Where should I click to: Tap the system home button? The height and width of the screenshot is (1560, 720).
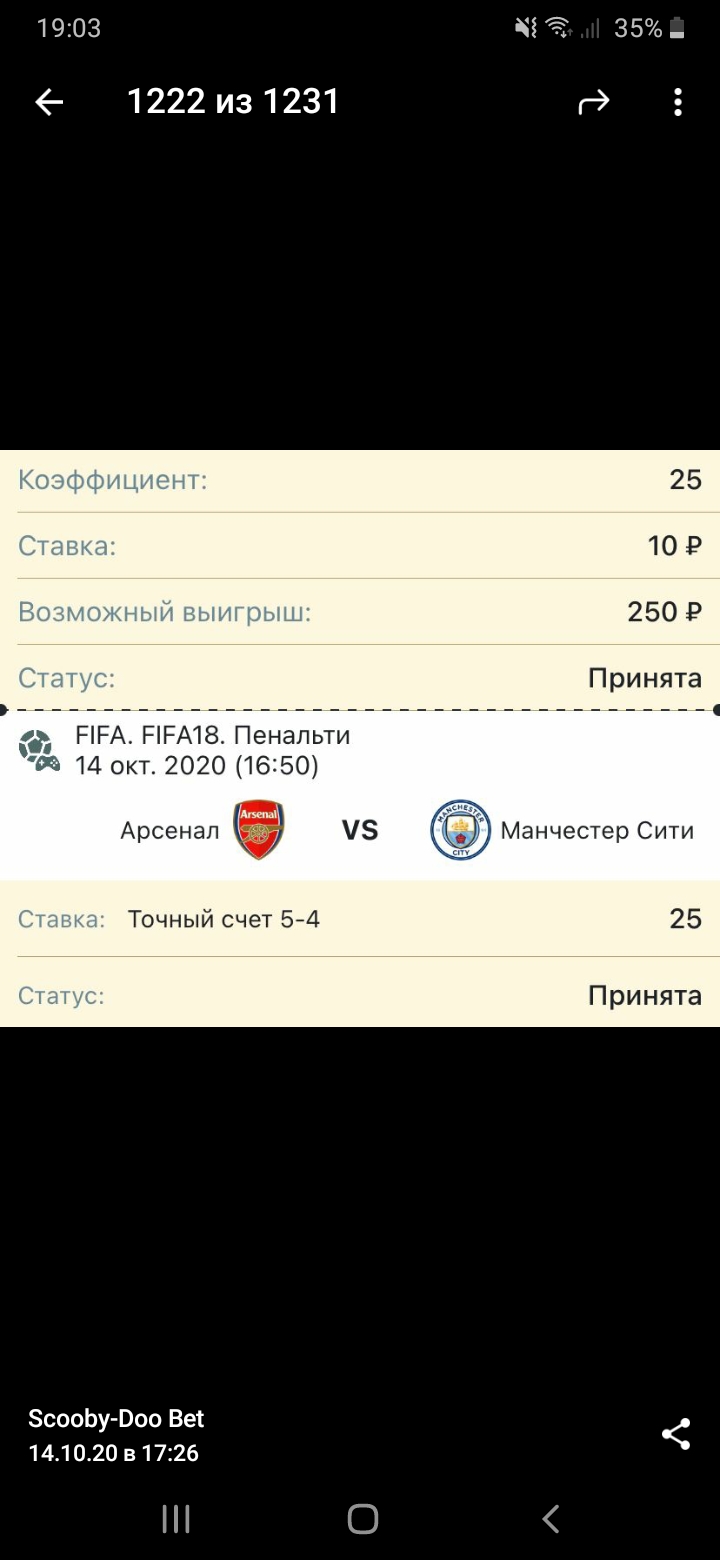click(x=362, y=1519)
